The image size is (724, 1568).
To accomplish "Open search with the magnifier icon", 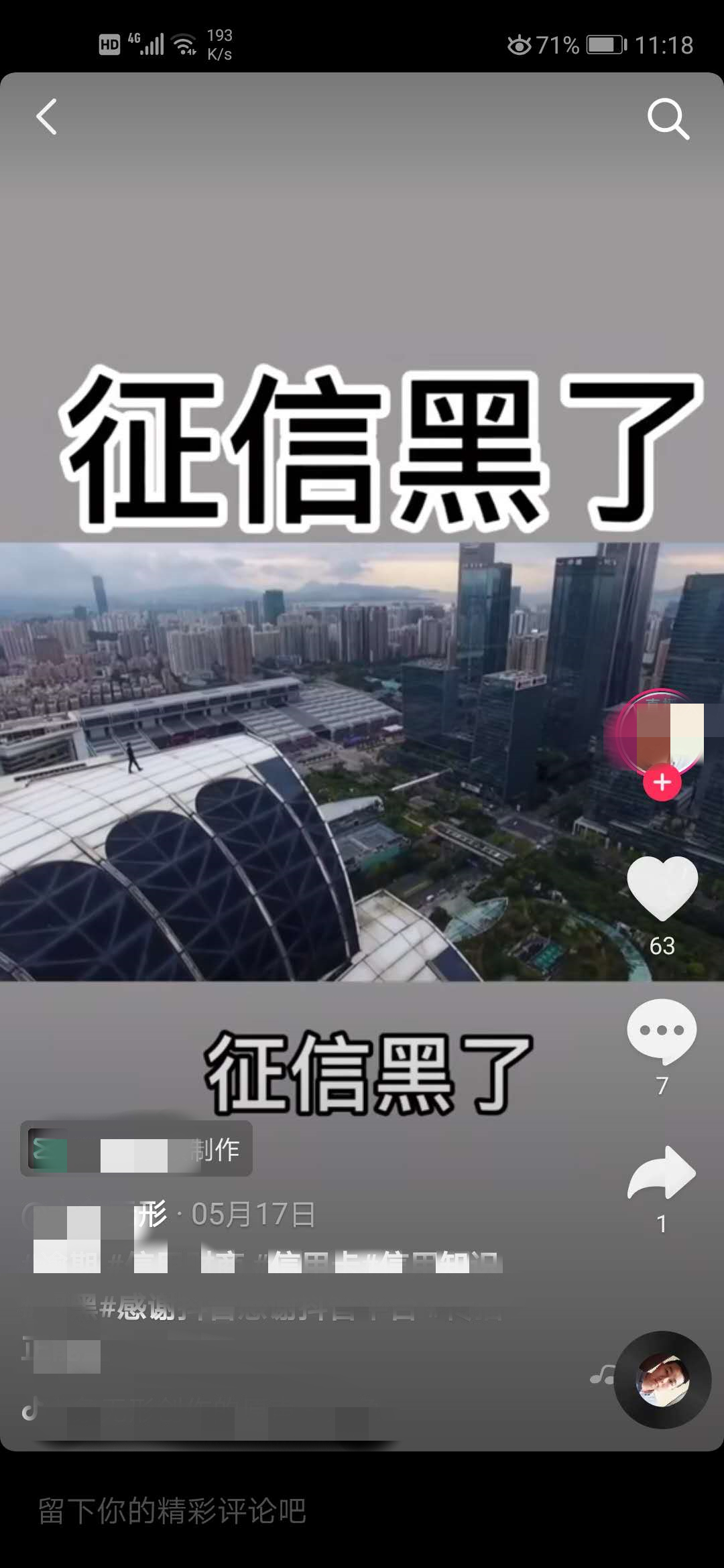I will (x=668, y=119).
